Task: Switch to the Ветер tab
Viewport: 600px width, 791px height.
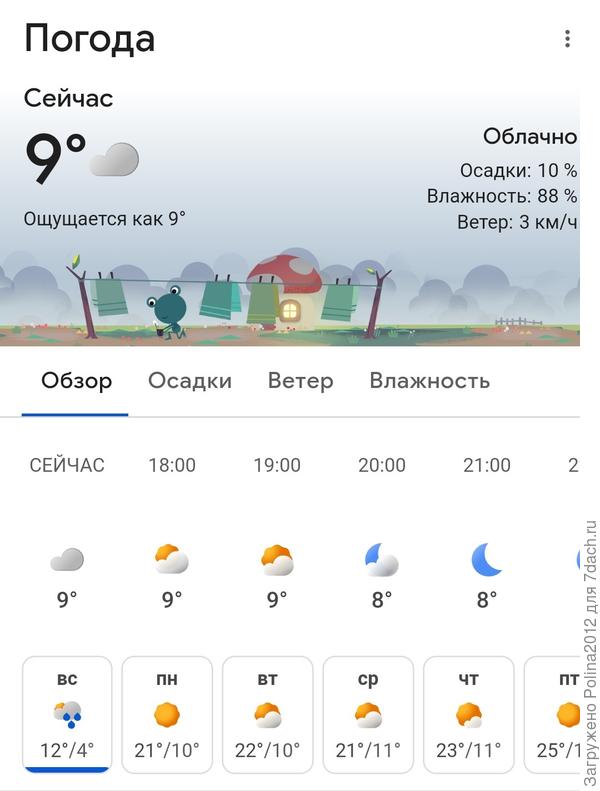Action: click(300, 381)
